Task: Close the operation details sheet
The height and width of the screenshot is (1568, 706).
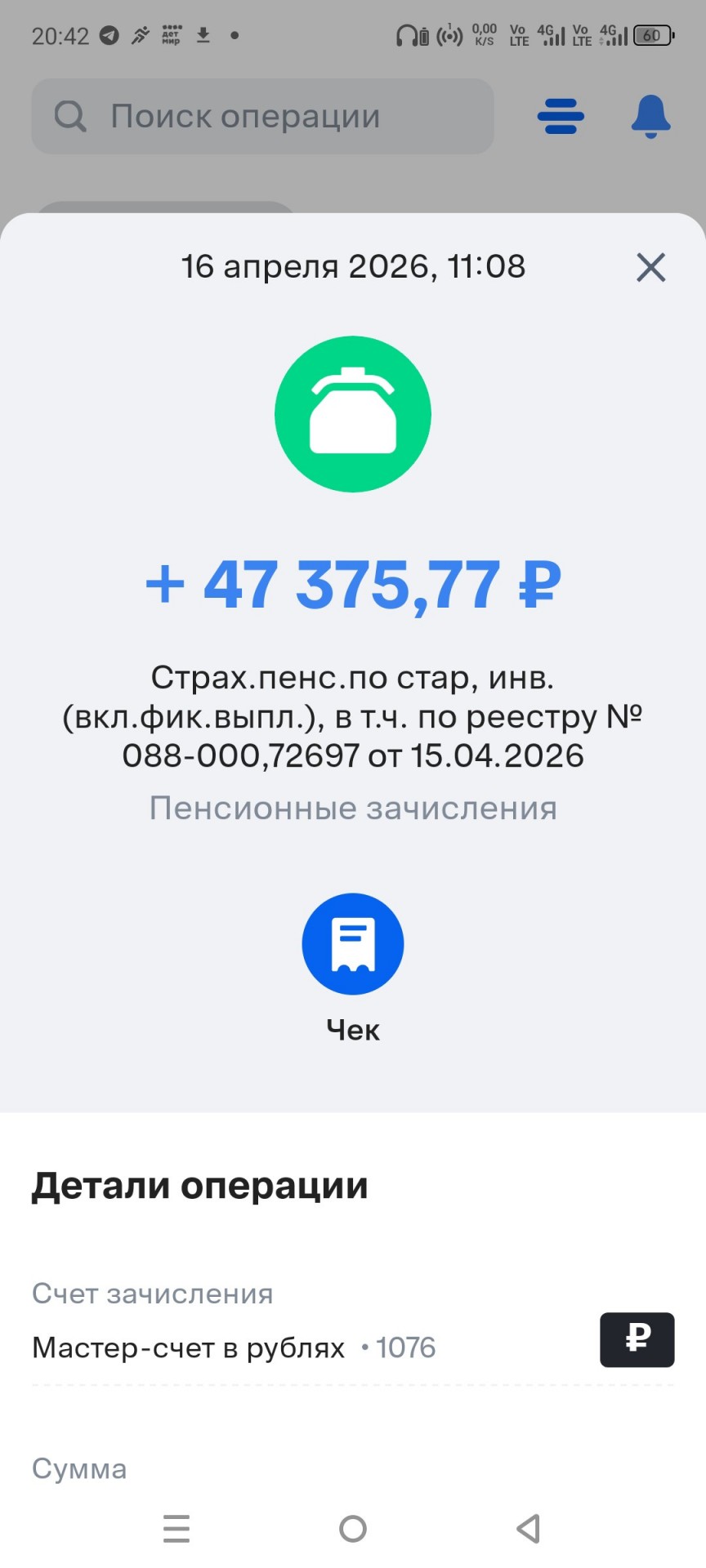Action: (x=650, y=267)
